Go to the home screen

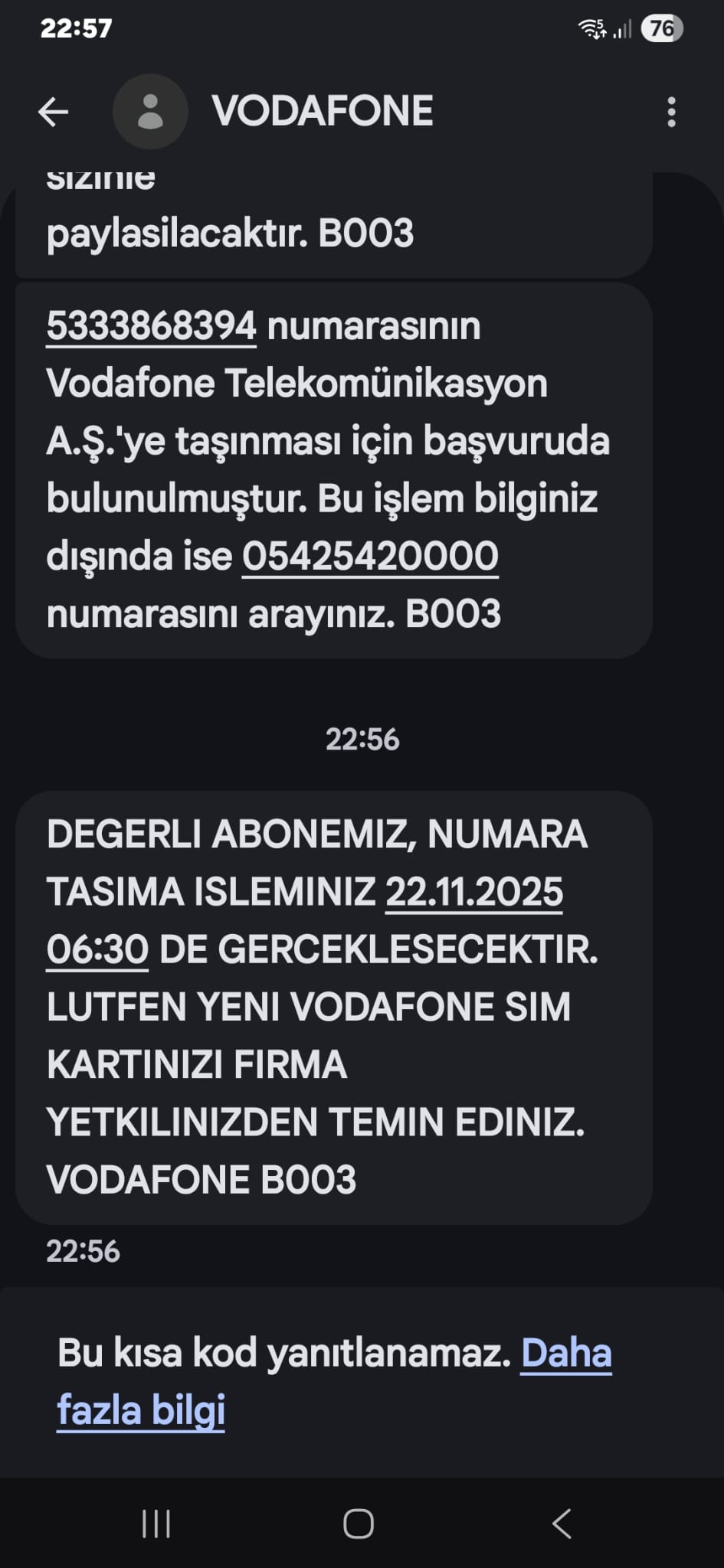click(x=359, y=1524)
